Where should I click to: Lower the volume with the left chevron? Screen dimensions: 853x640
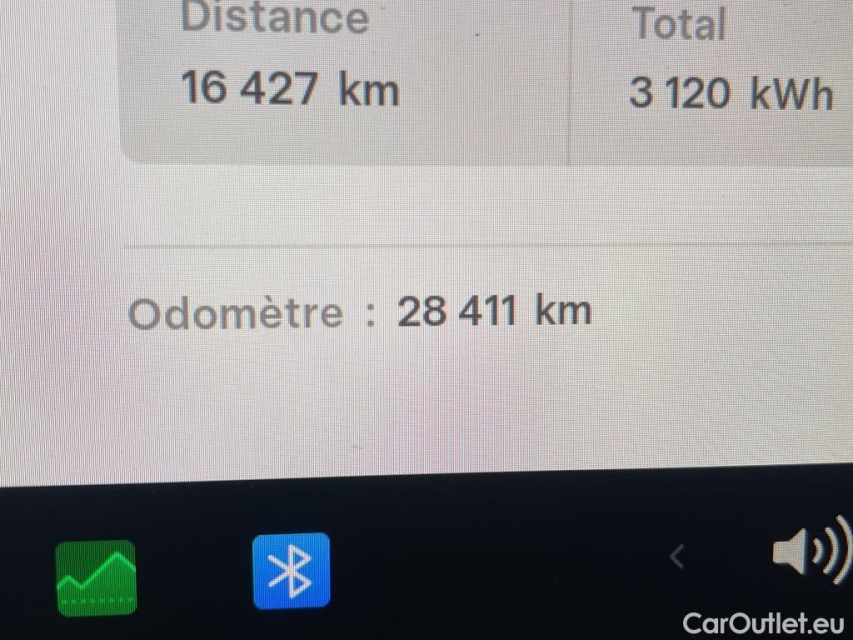click(677, 557)
